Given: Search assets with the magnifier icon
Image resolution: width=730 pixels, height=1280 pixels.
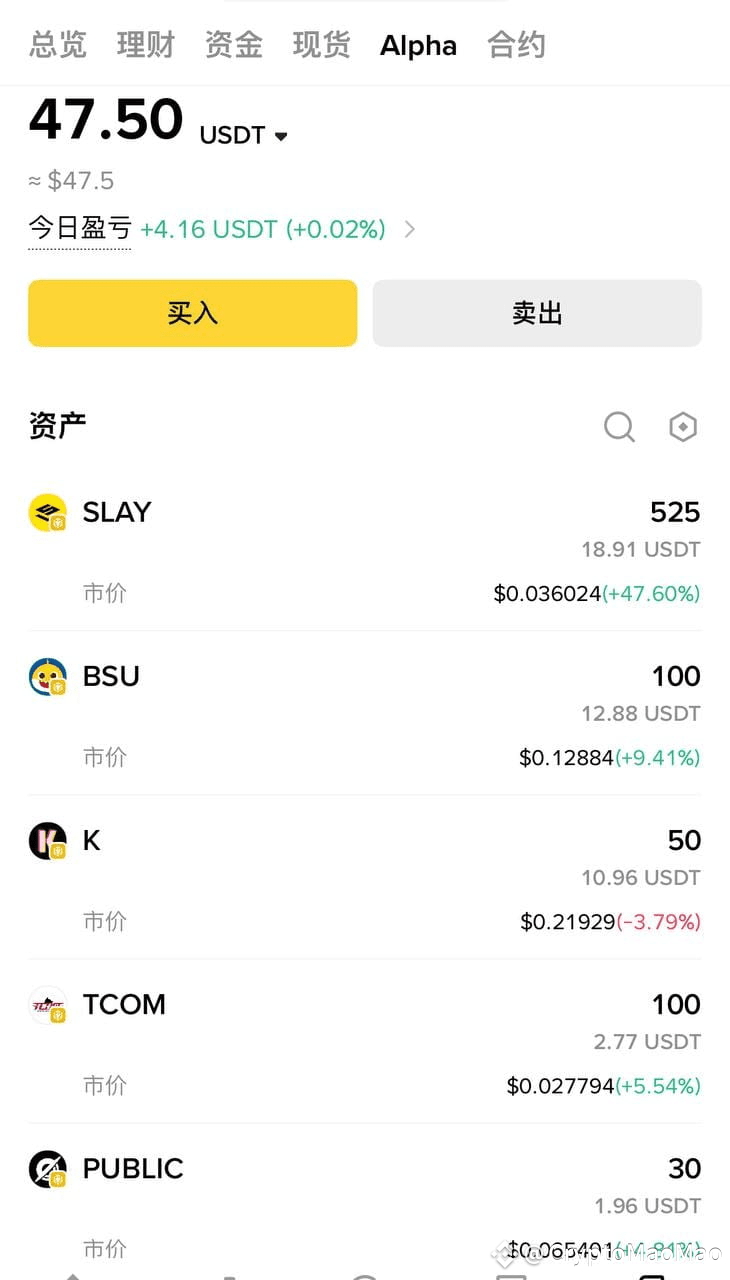Looking at the screenshot, I should pos(619,427).
